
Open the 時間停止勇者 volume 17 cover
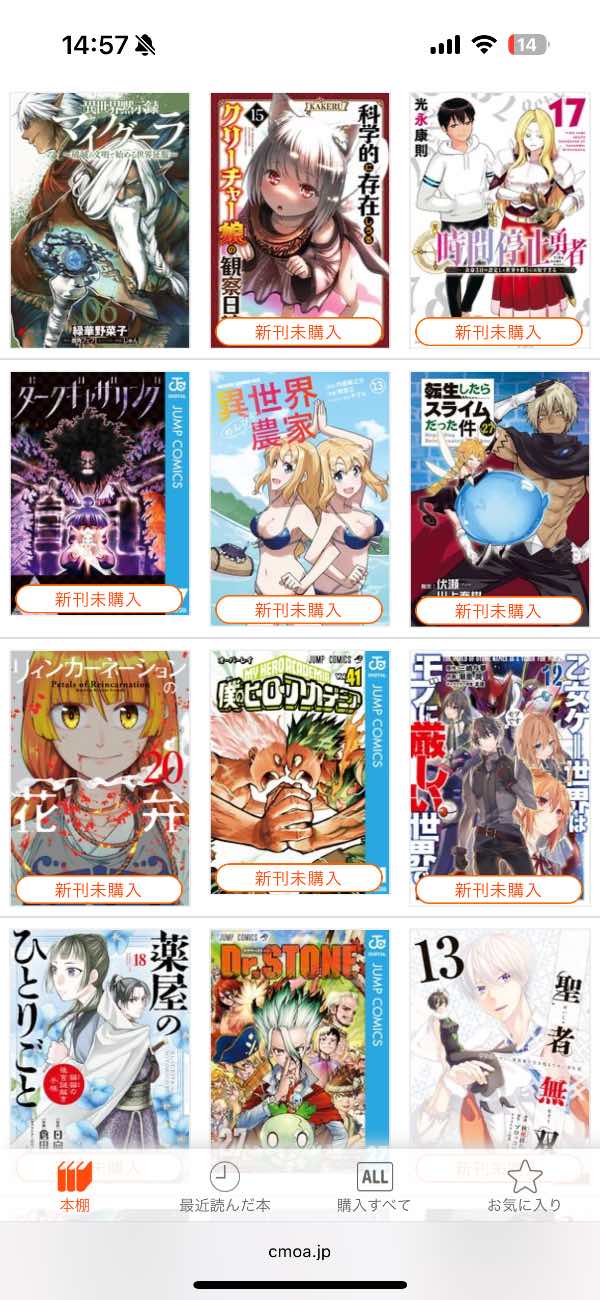pos(500,205)
